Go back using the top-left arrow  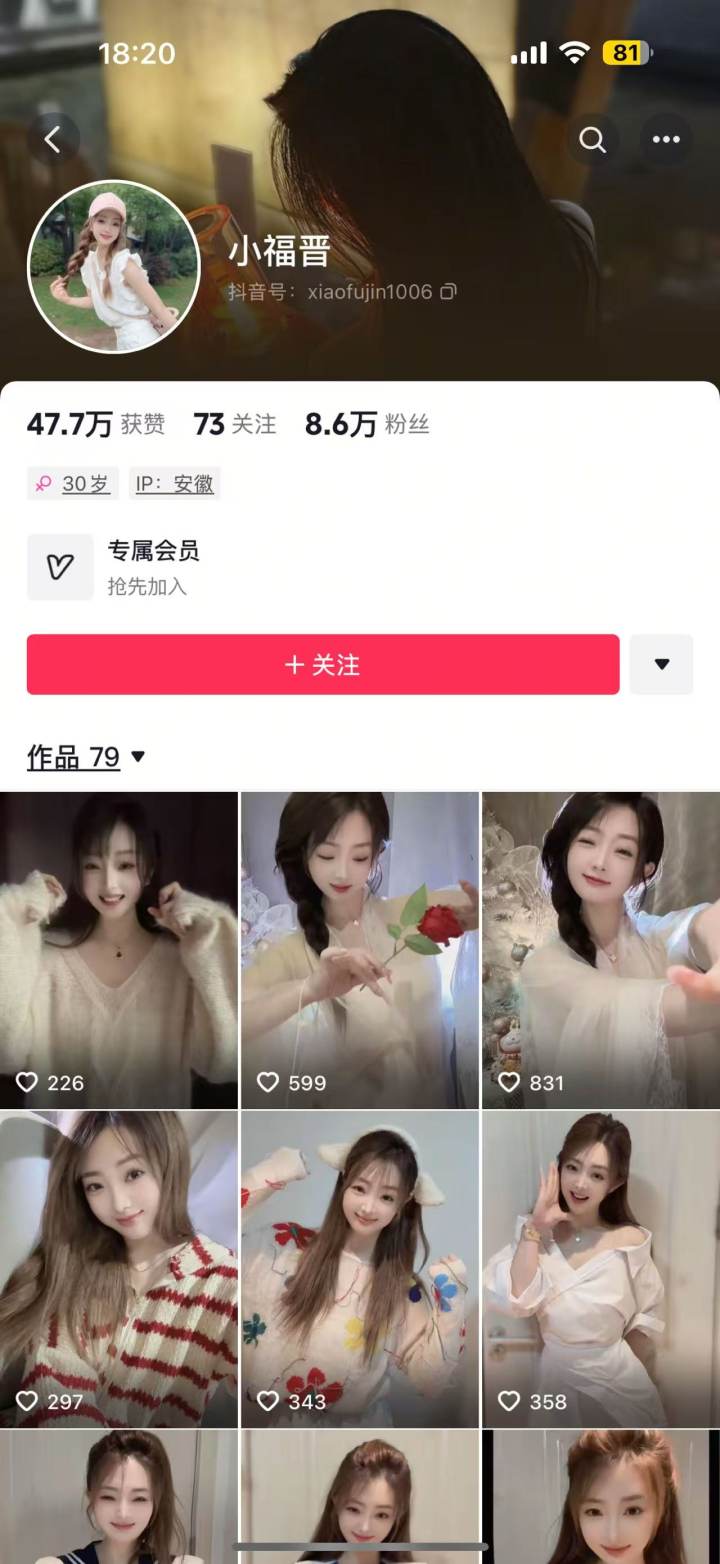pos(53,140)
